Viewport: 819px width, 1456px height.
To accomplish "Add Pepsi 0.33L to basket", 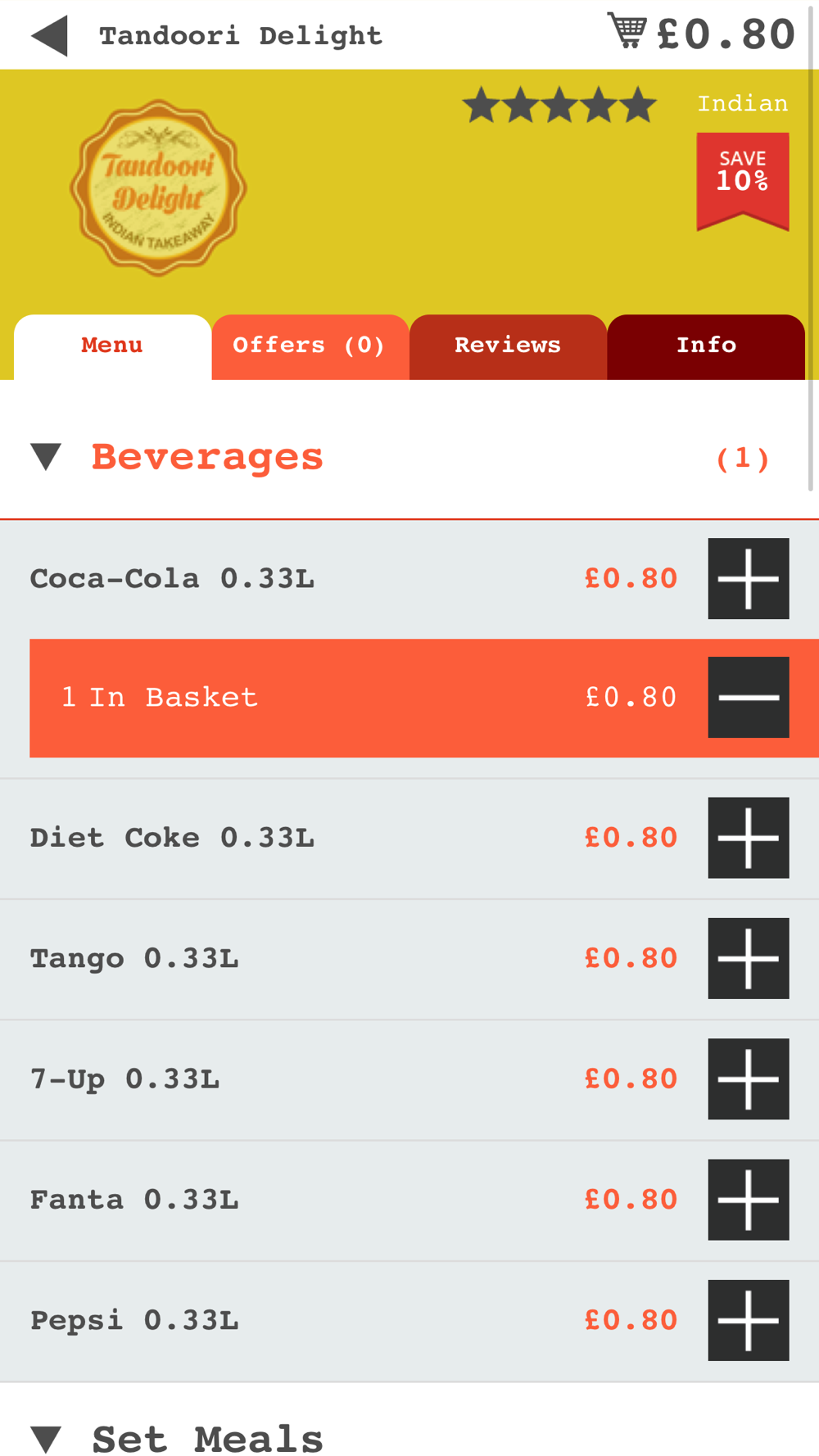I will [749, 1320].
